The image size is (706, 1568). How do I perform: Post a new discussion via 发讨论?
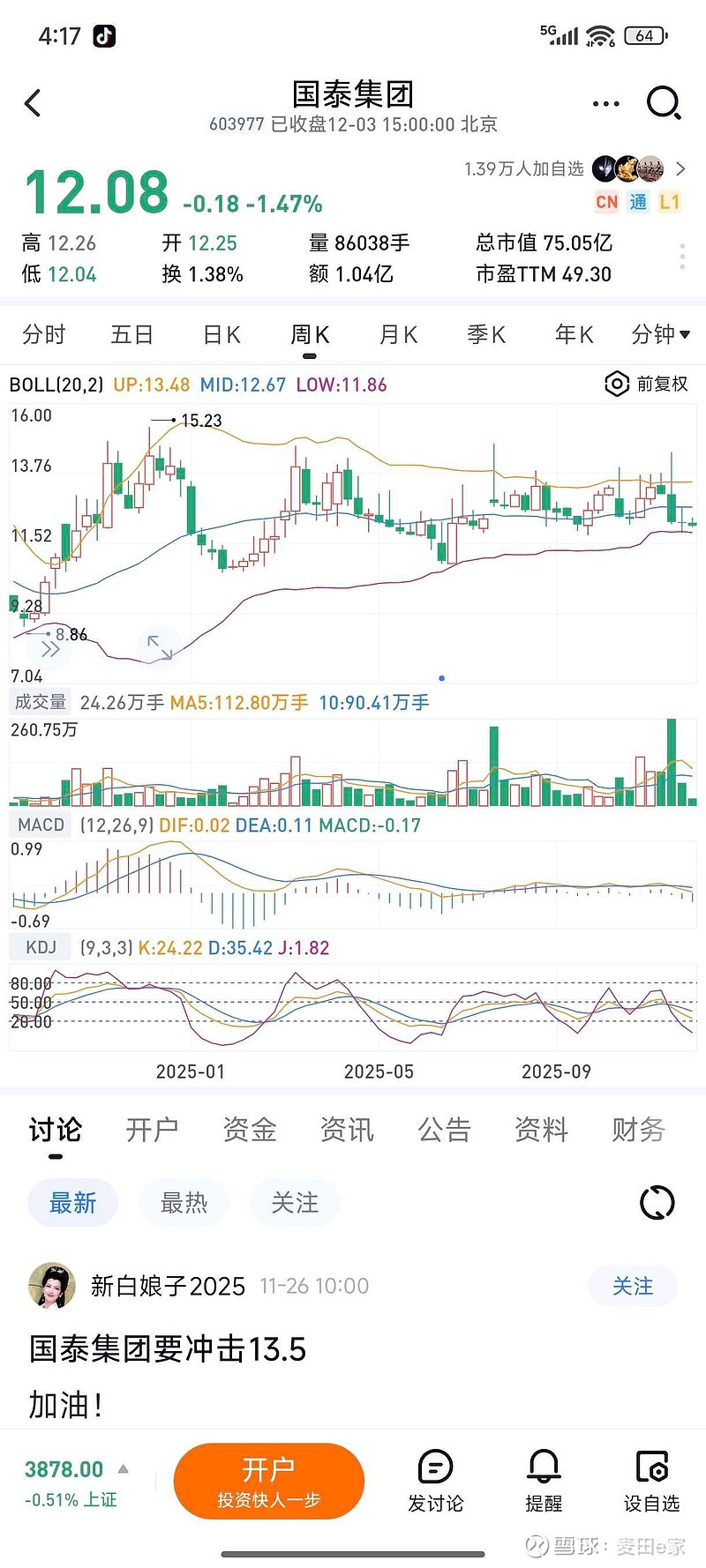click(435, 1482)
